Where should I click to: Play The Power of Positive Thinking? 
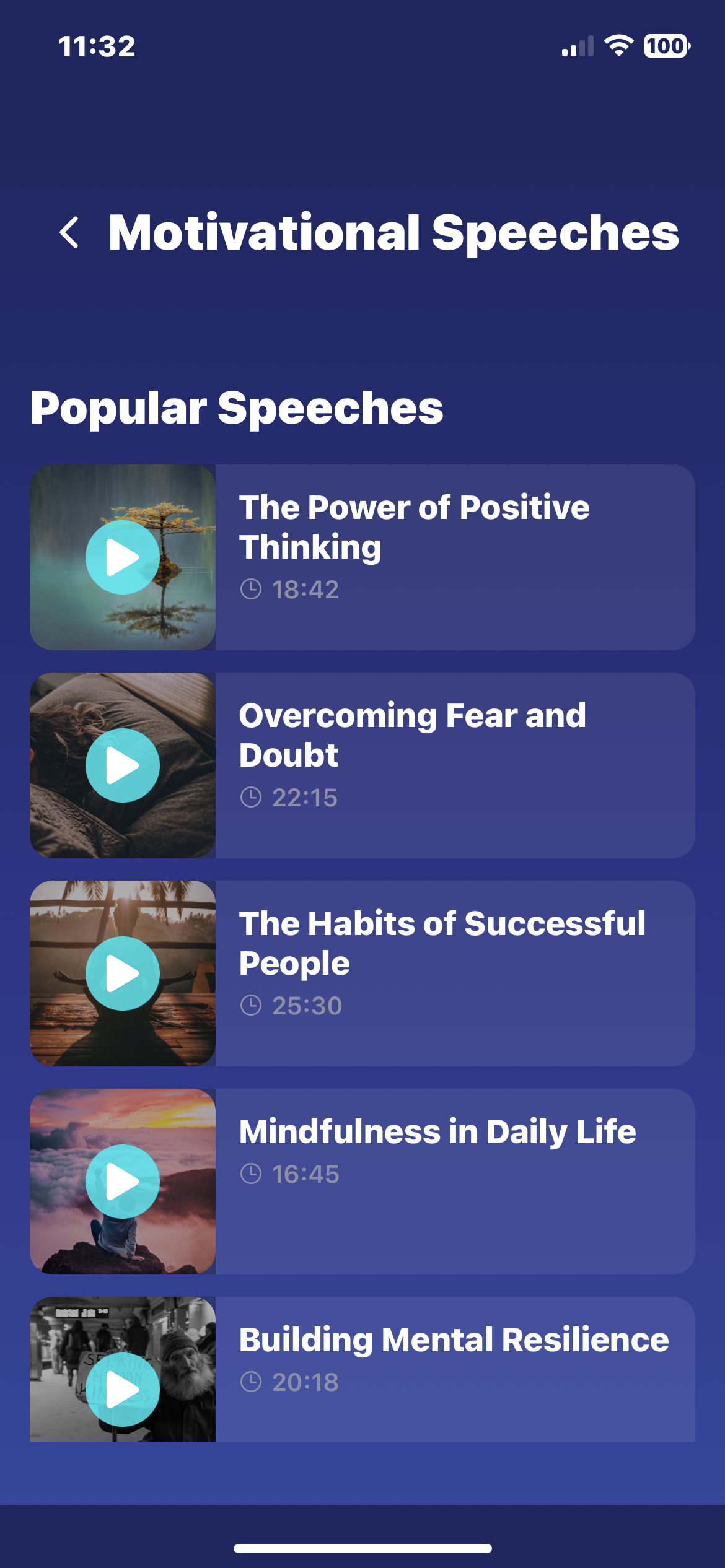[123, 557]
